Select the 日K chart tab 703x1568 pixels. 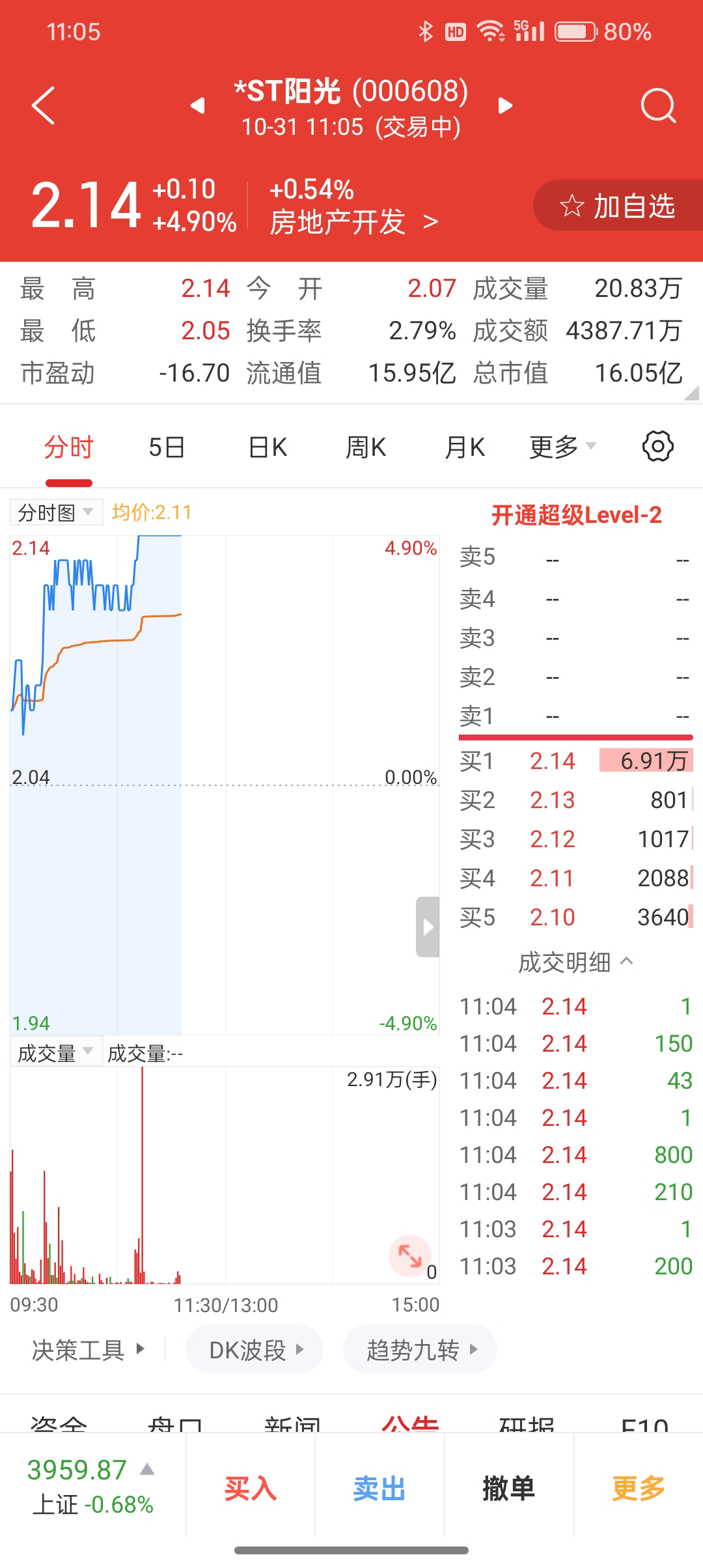point(268,448)
